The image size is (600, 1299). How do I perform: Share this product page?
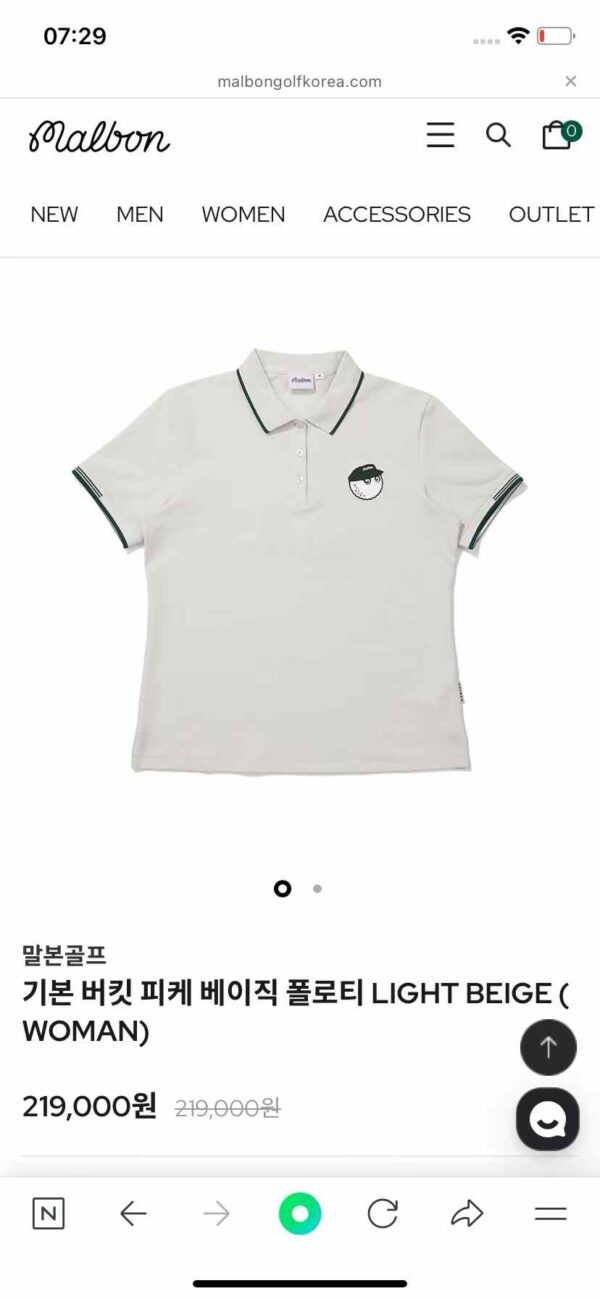[x=467, y=1214]
